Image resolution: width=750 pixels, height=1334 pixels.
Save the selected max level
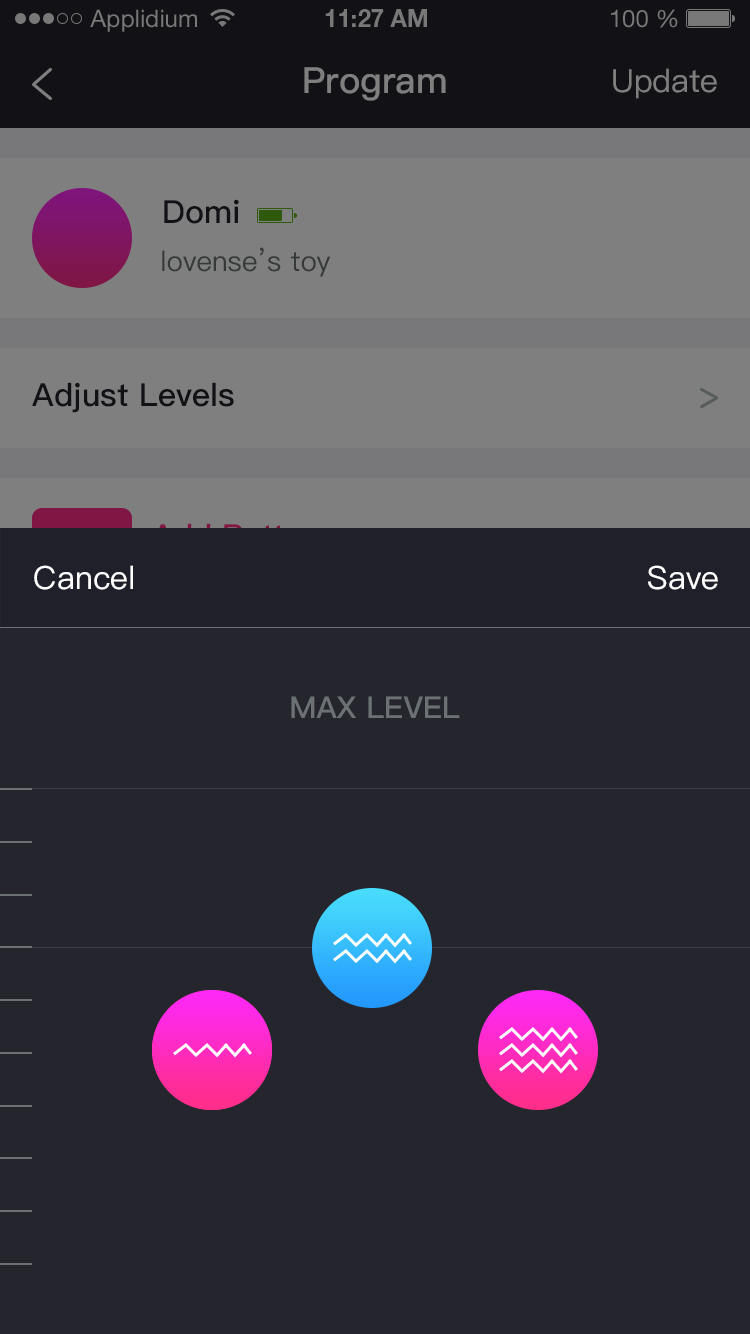(682, 577)
